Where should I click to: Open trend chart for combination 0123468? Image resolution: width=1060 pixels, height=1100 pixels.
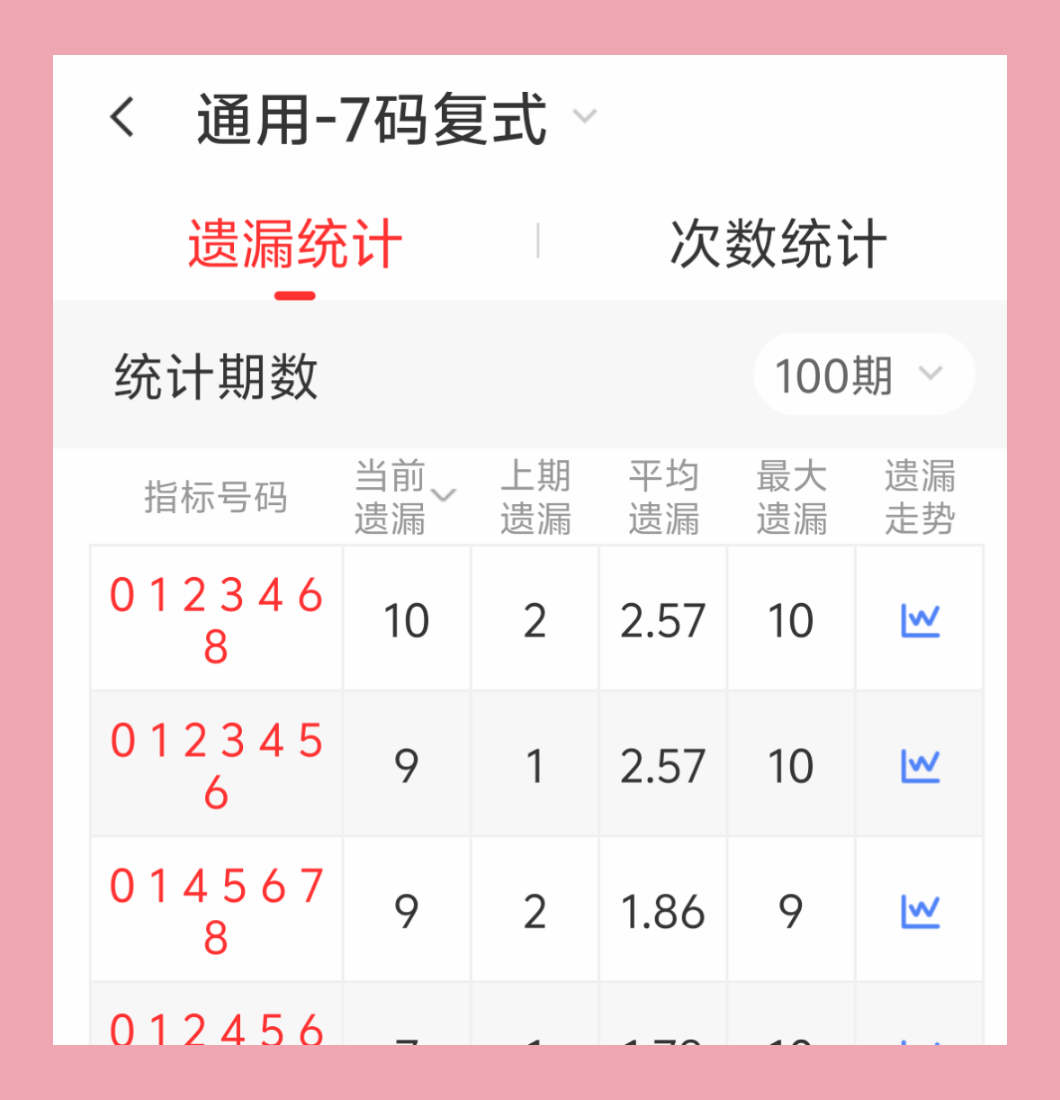click(919, 618)
